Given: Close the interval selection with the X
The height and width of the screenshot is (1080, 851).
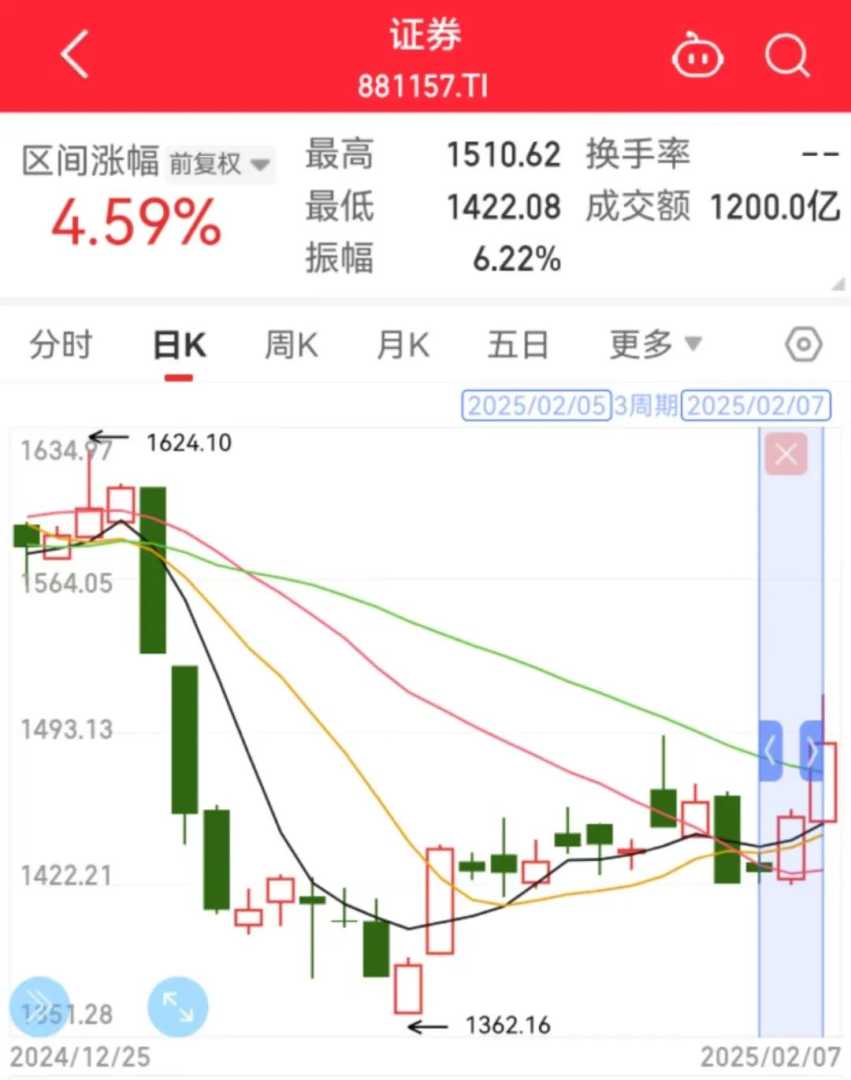Looking at the screenshot, I should 786,455.
